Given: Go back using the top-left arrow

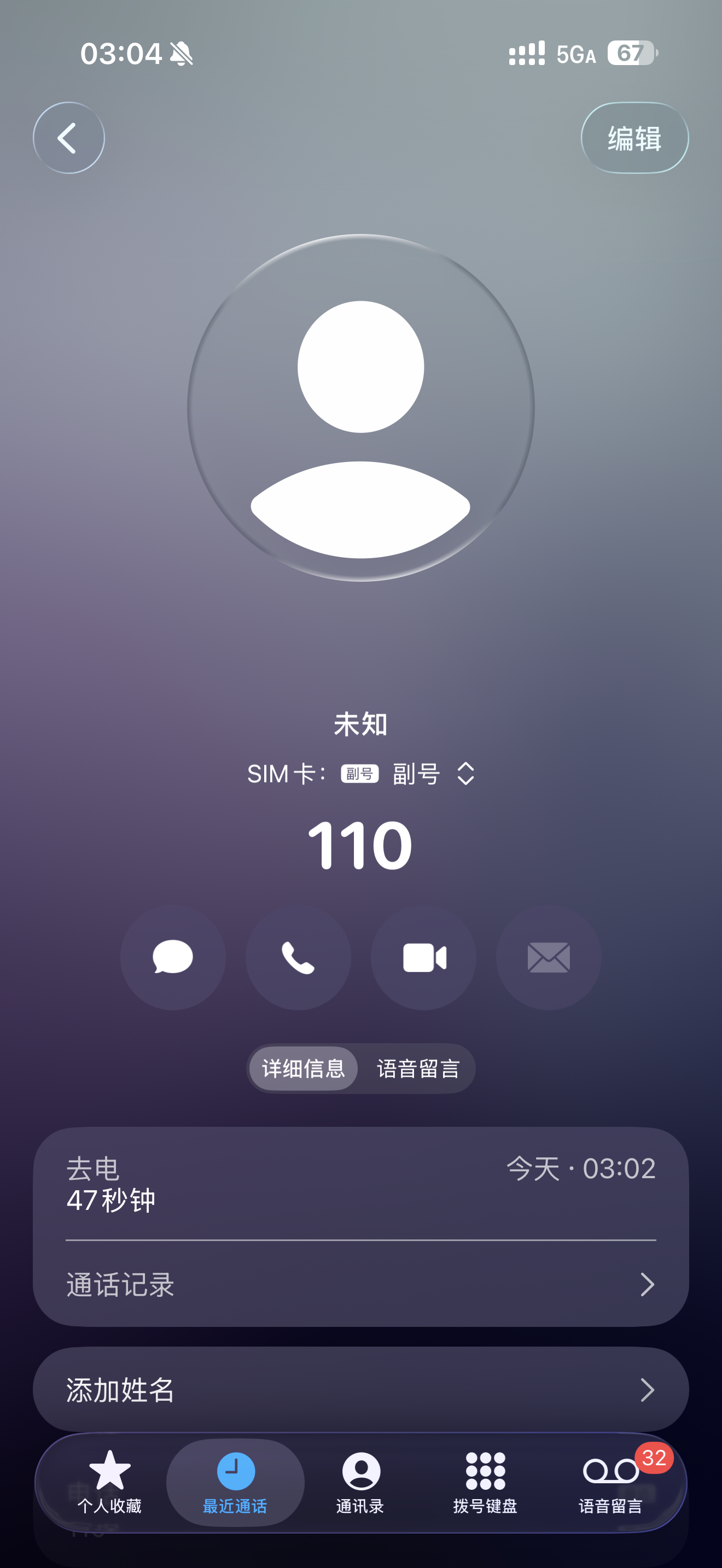Looking at the screenshot, I should [68, 138].
